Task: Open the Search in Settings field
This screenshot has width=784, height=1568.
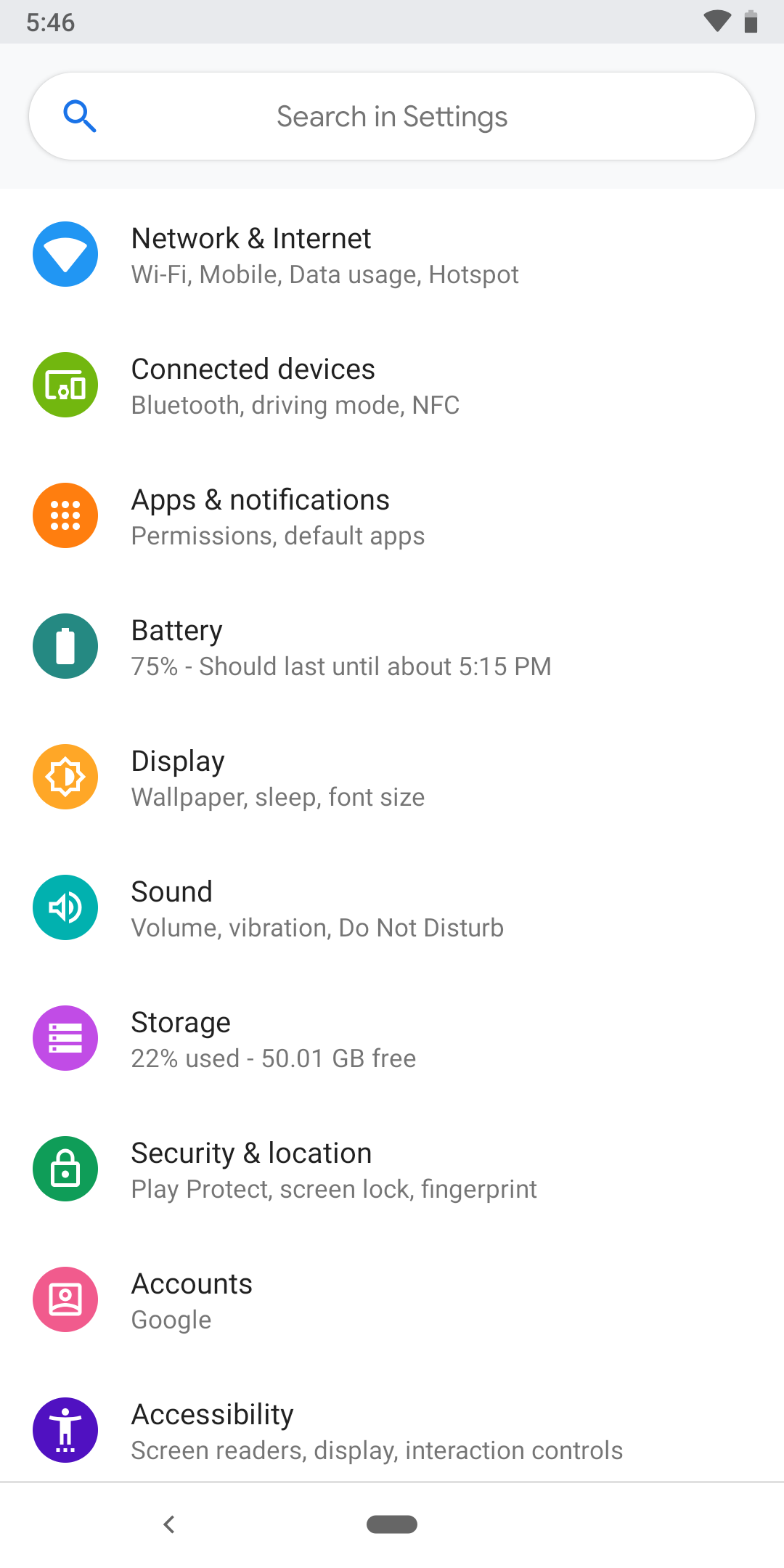Action: point(392,116)
